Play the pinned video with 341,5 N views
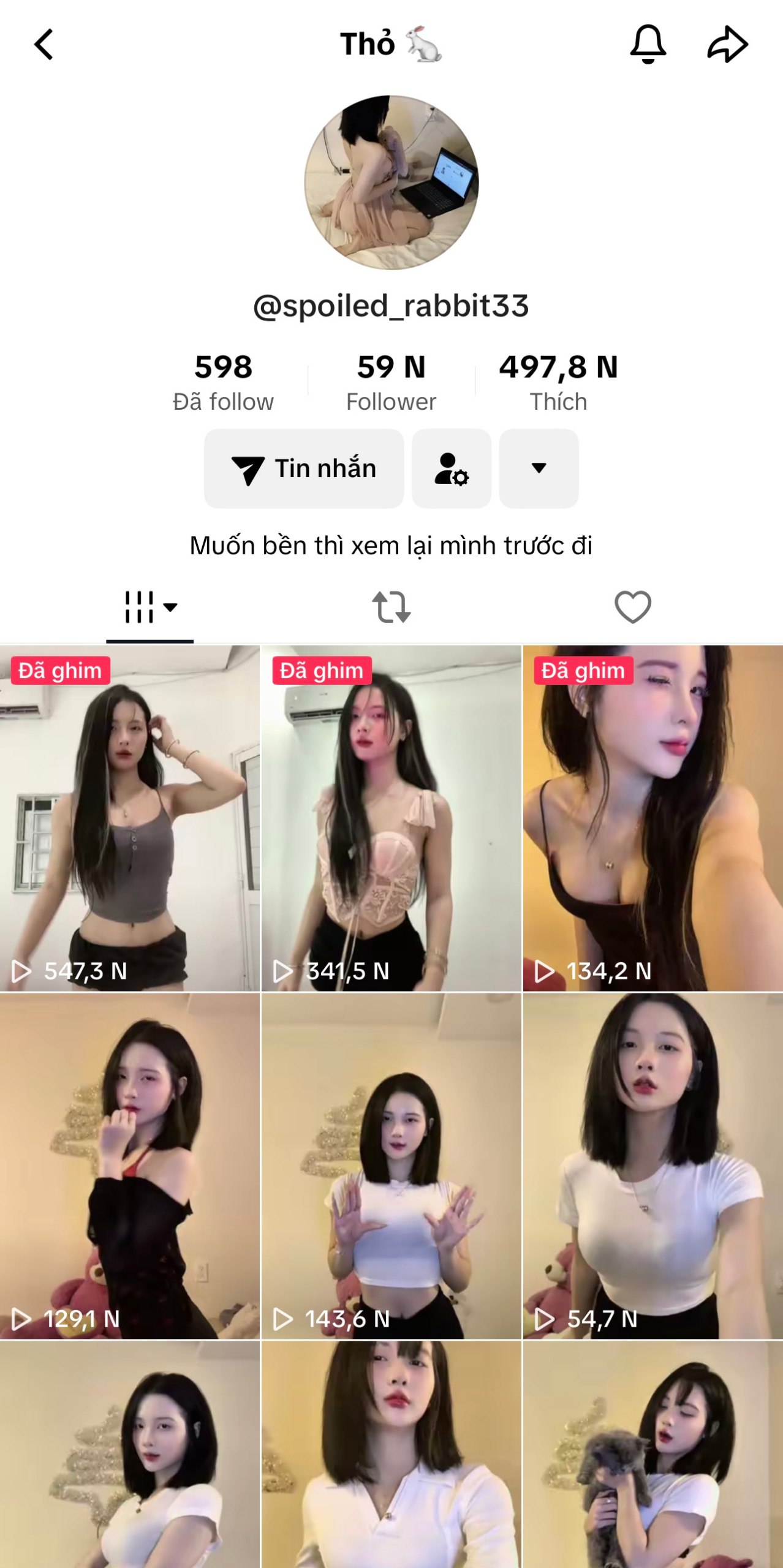783x1568 pixels. (x=391, y=818)
